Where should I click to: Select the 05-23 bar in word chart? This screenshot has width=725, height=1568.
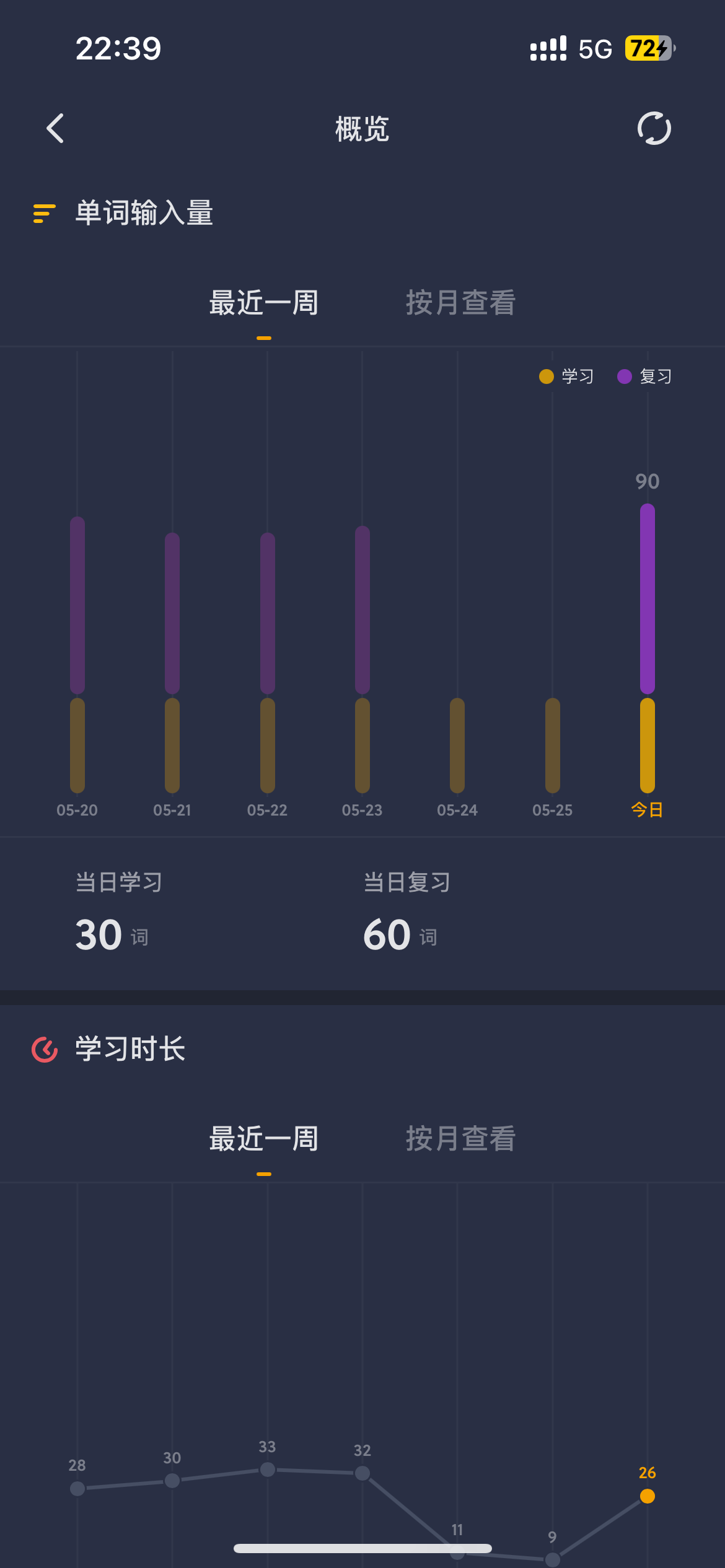click(x=362, y=660)
